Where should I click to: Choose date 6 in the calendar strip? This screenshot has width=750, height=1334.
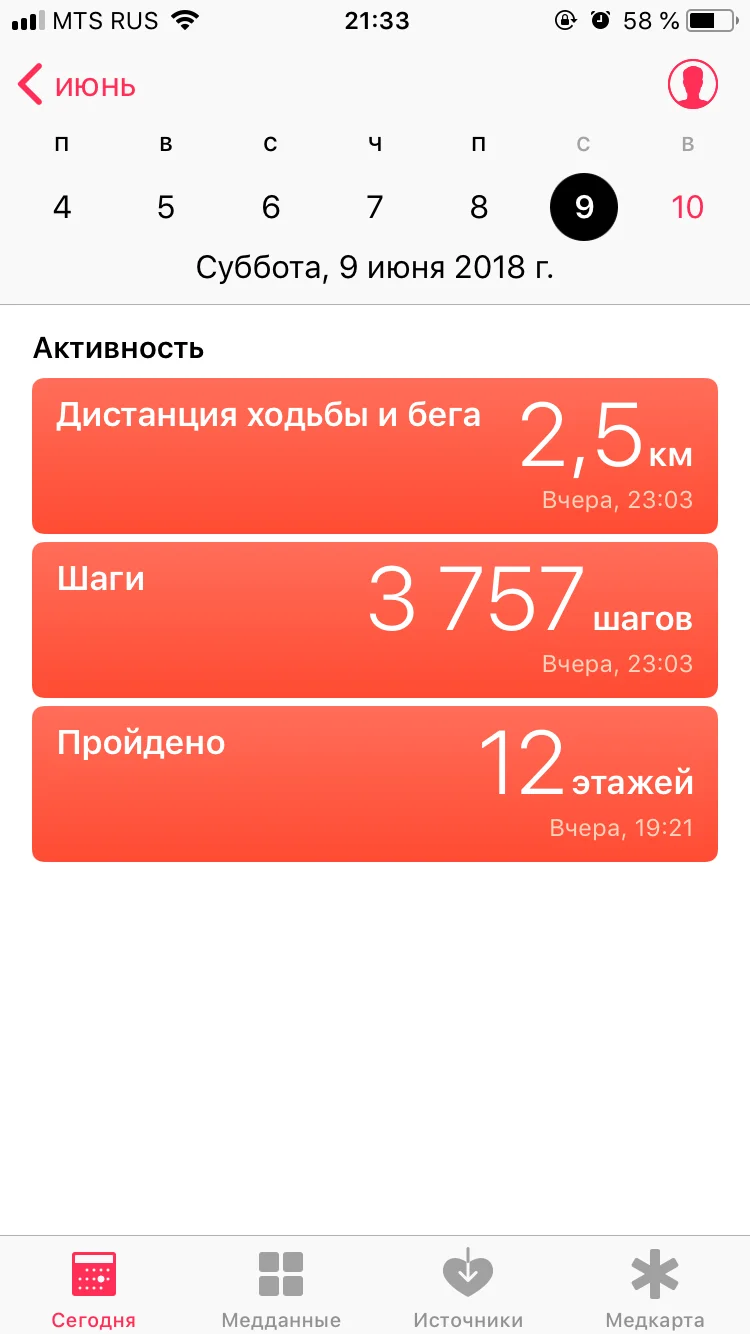271,207
